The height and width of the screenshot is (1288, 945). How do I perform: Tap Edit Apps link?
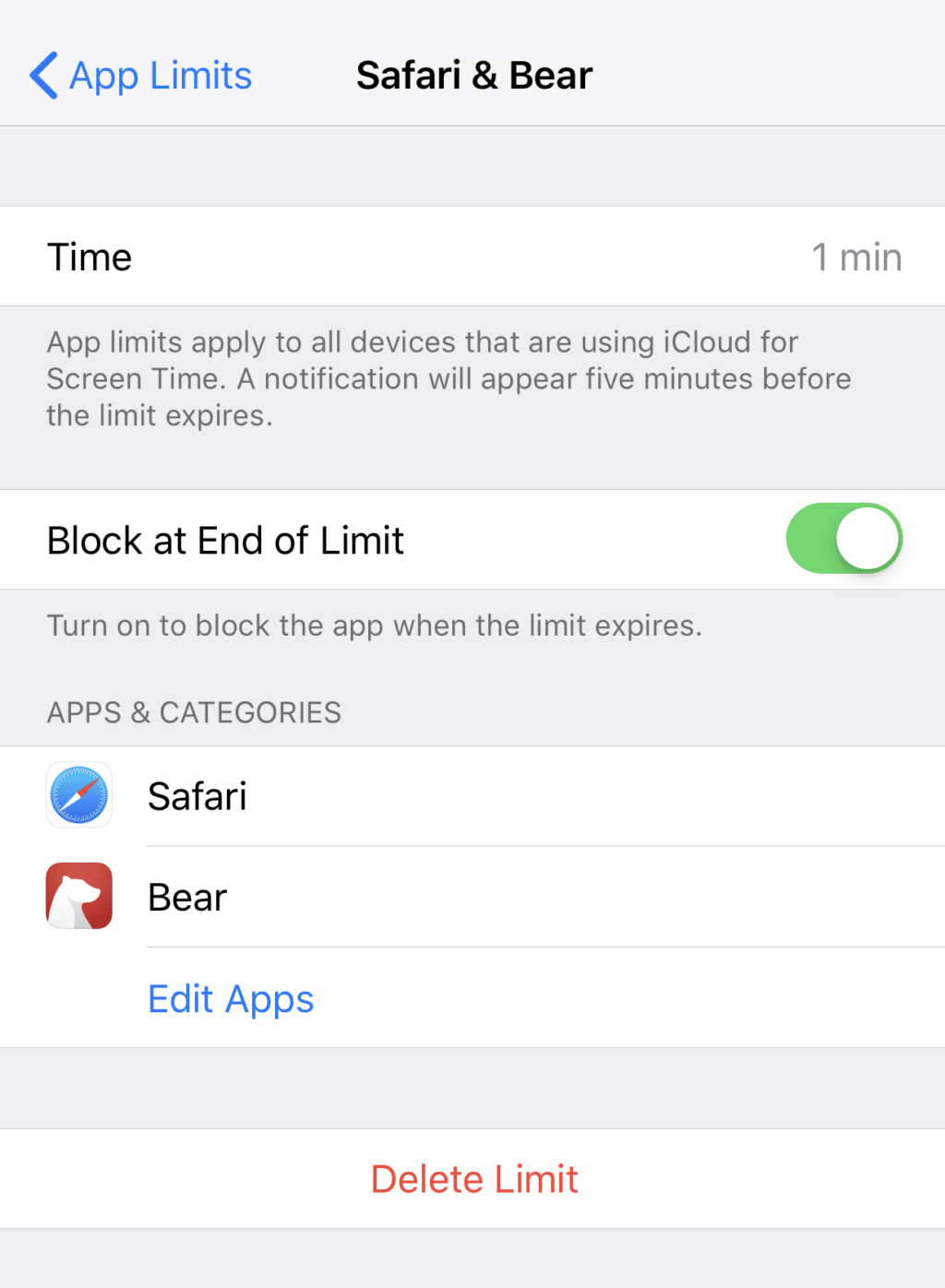point(231,998)
